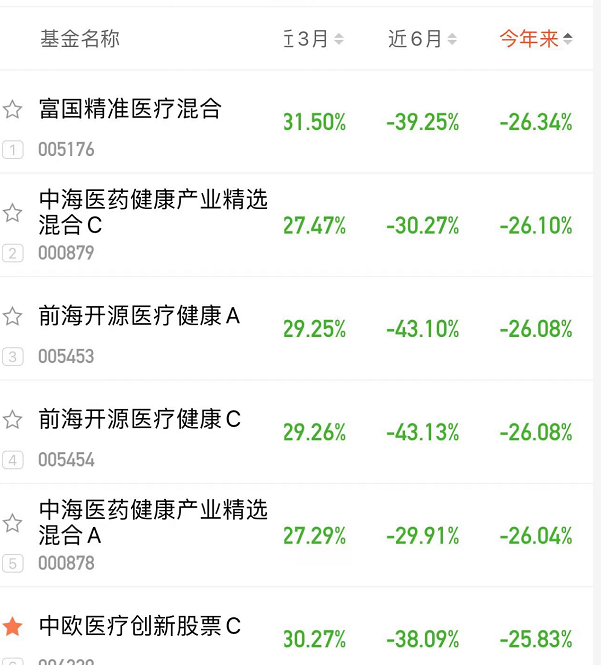This screenshot has width=601, height=665.
Task: View 中欧医疗创新股票C fund details
Action: 140,627
